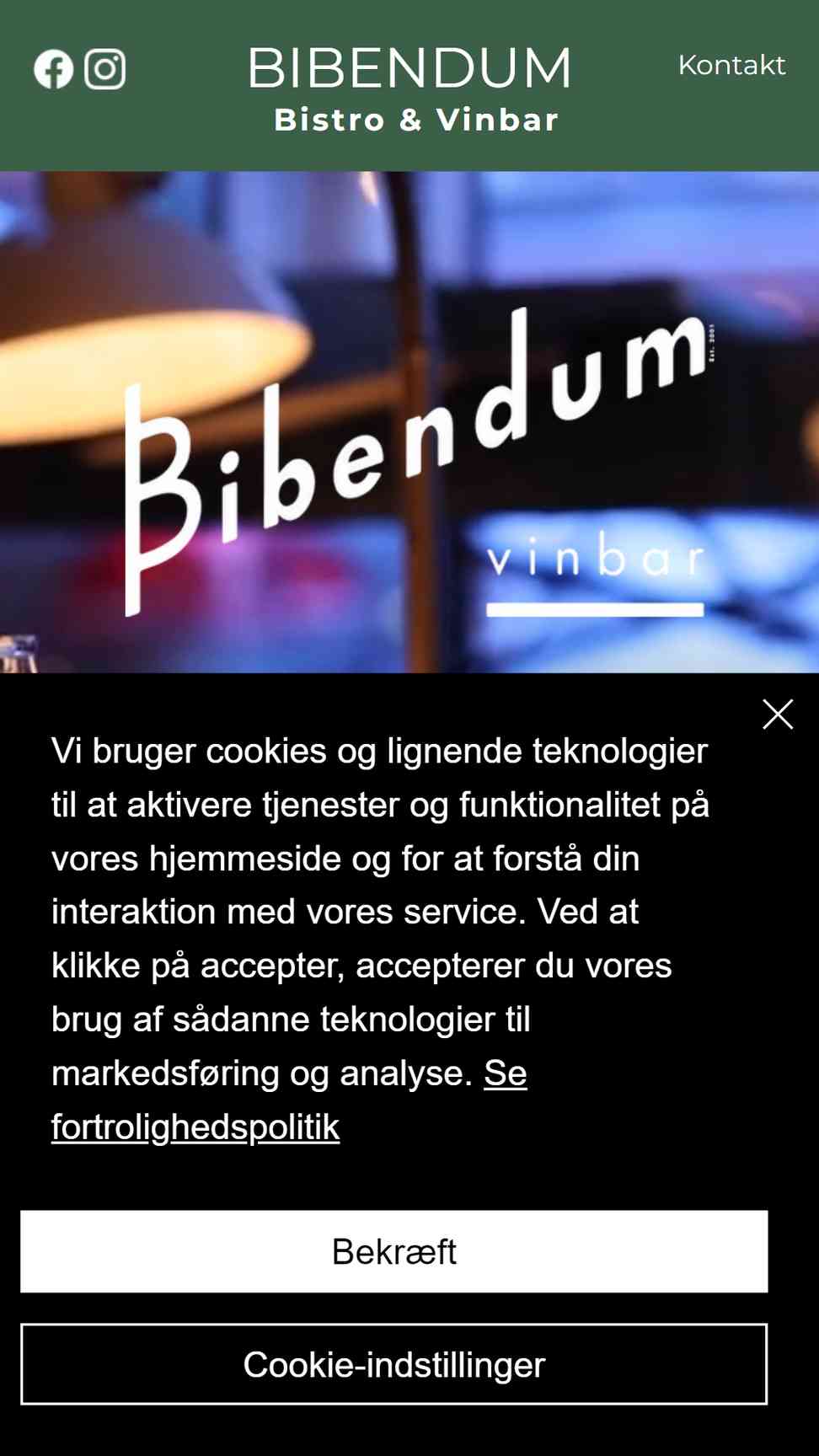Open the Facebook page icon
Image resolution: width=819 pixels, height=1456 pixels.
(x=53, y=69)
